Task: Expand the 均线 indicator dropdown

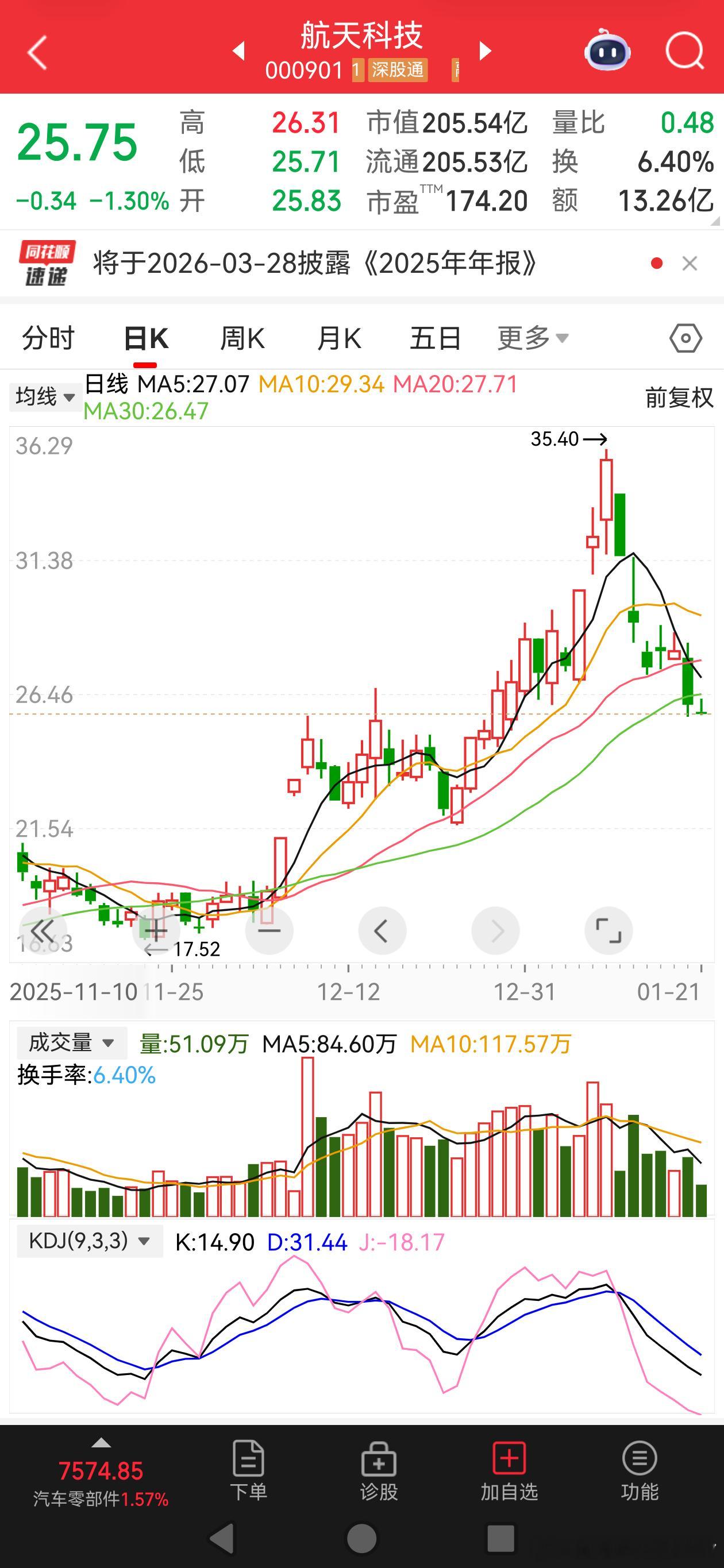Action: click(x=45, y=397)
